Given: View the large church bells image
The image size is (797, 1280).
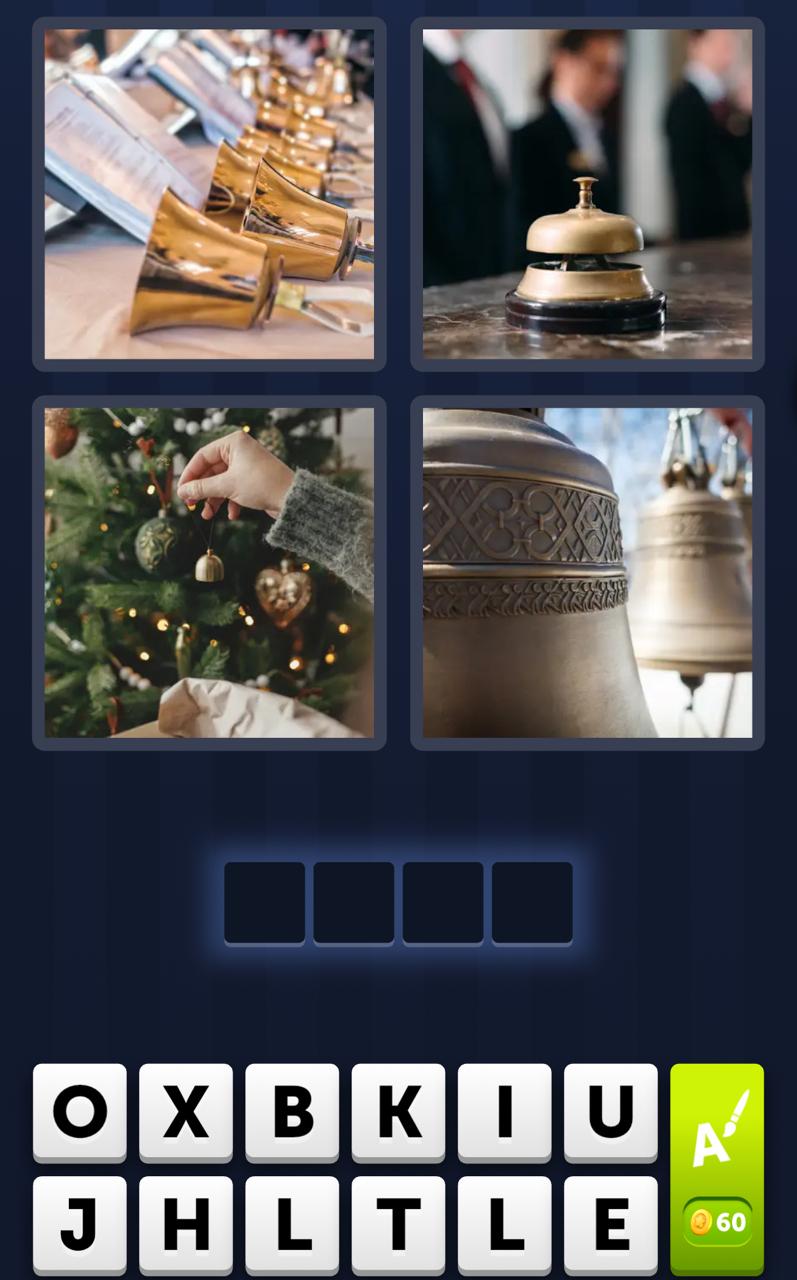Looking at the screenshot, I should point(585,573).
